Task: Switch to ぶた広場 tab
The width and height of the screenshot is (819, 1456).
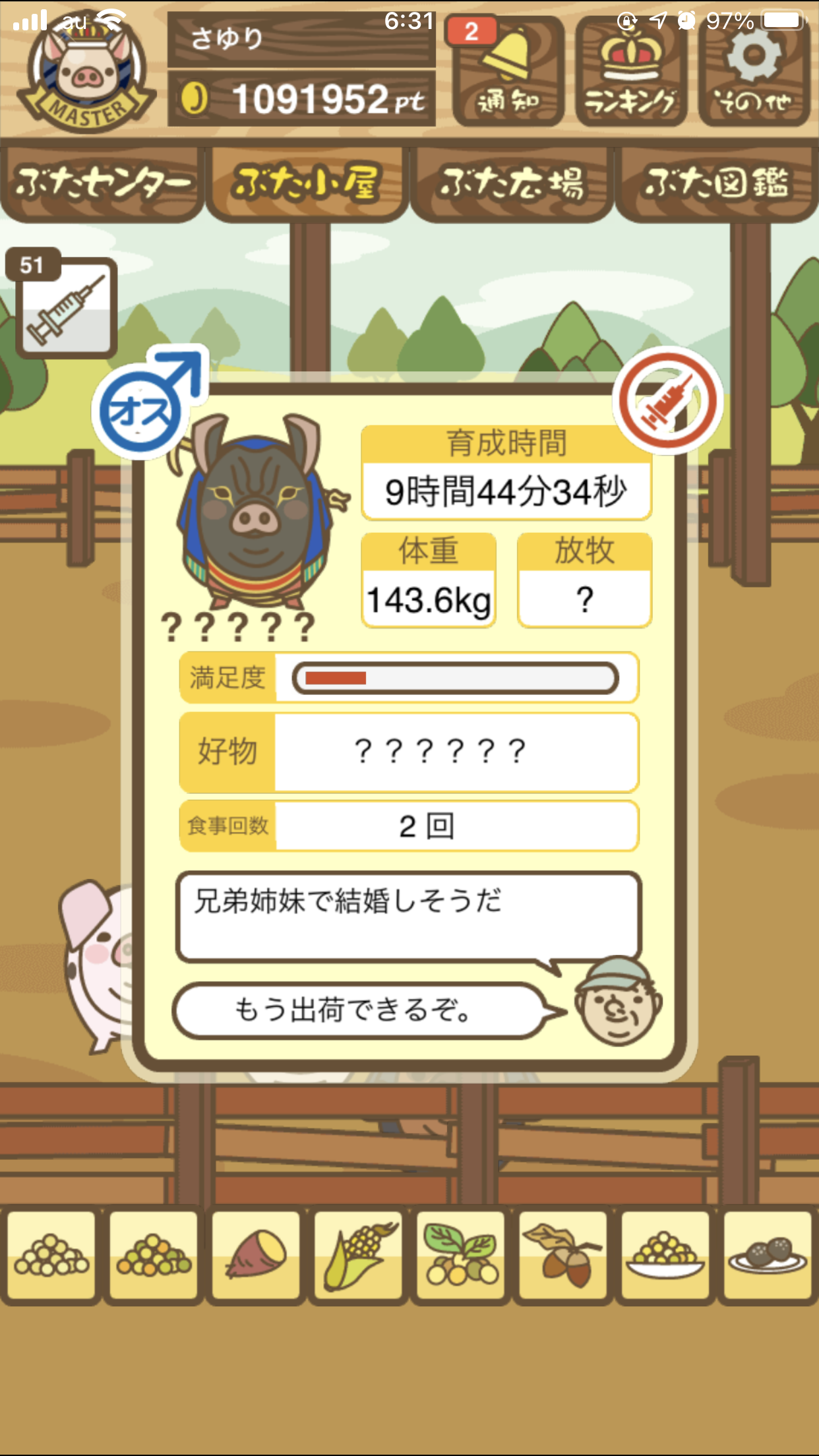Action: click(512, 183)
